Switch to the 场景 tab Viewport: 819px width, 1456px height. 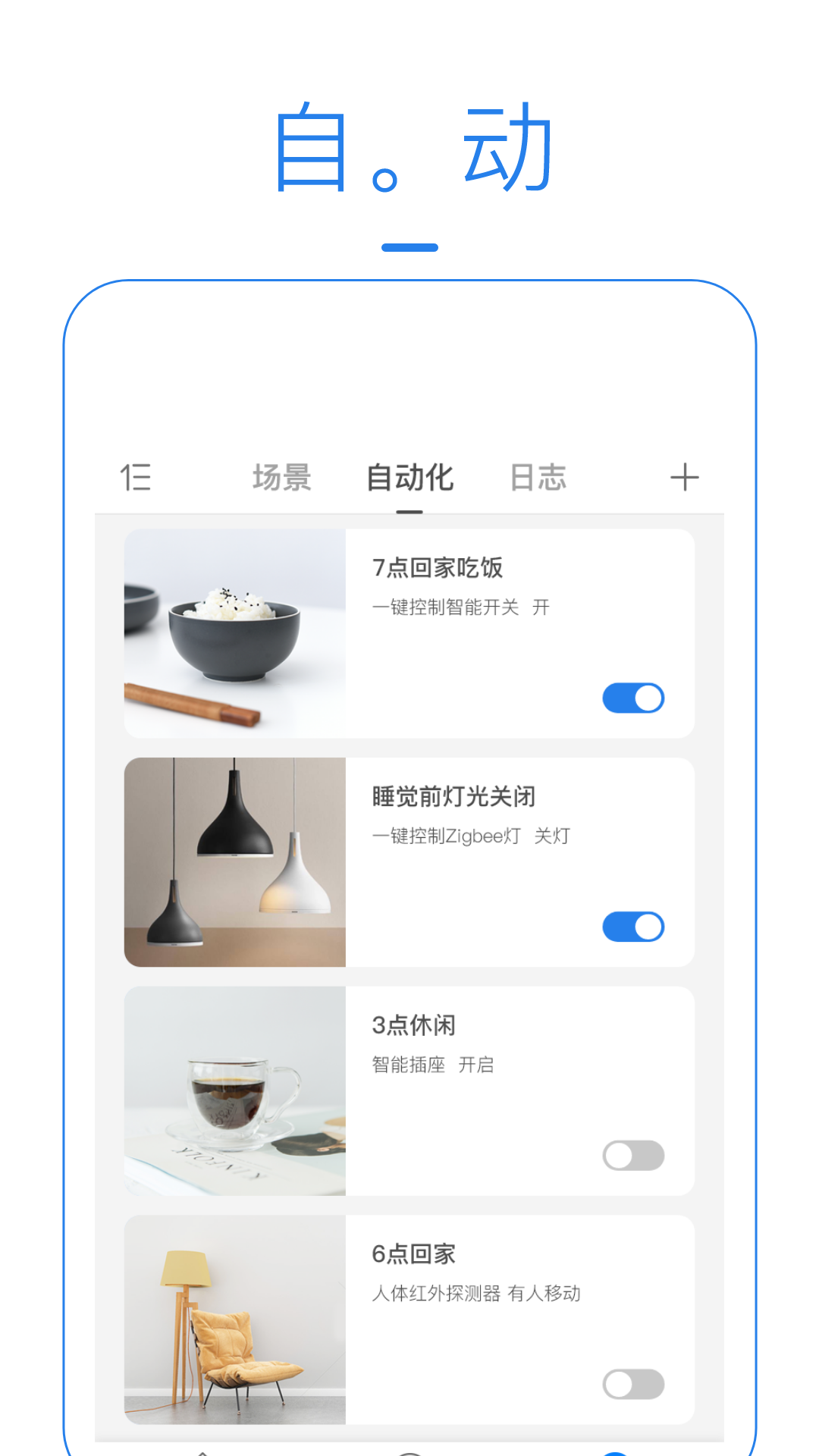pos(281,477)
